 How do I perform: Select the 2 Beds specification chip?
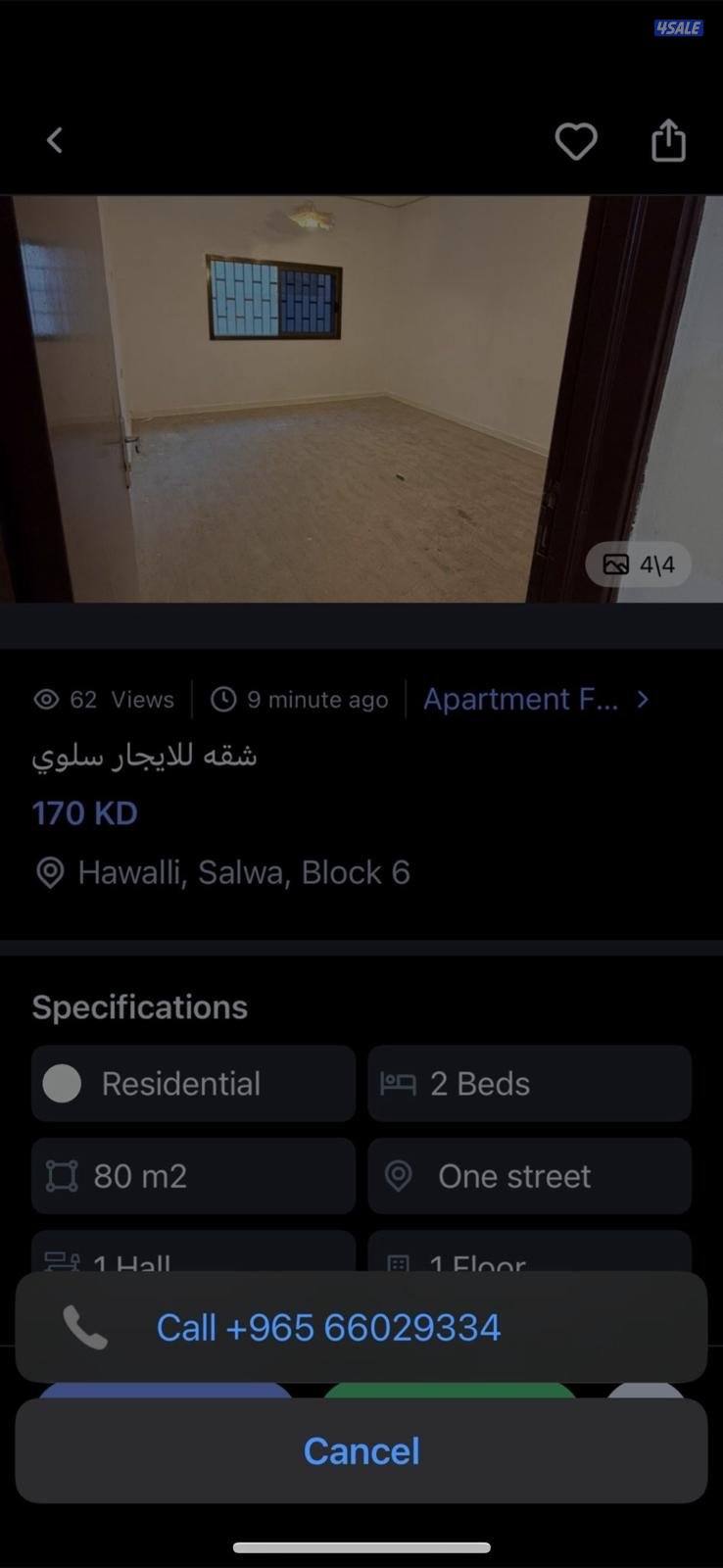(x=529, y=1083)
